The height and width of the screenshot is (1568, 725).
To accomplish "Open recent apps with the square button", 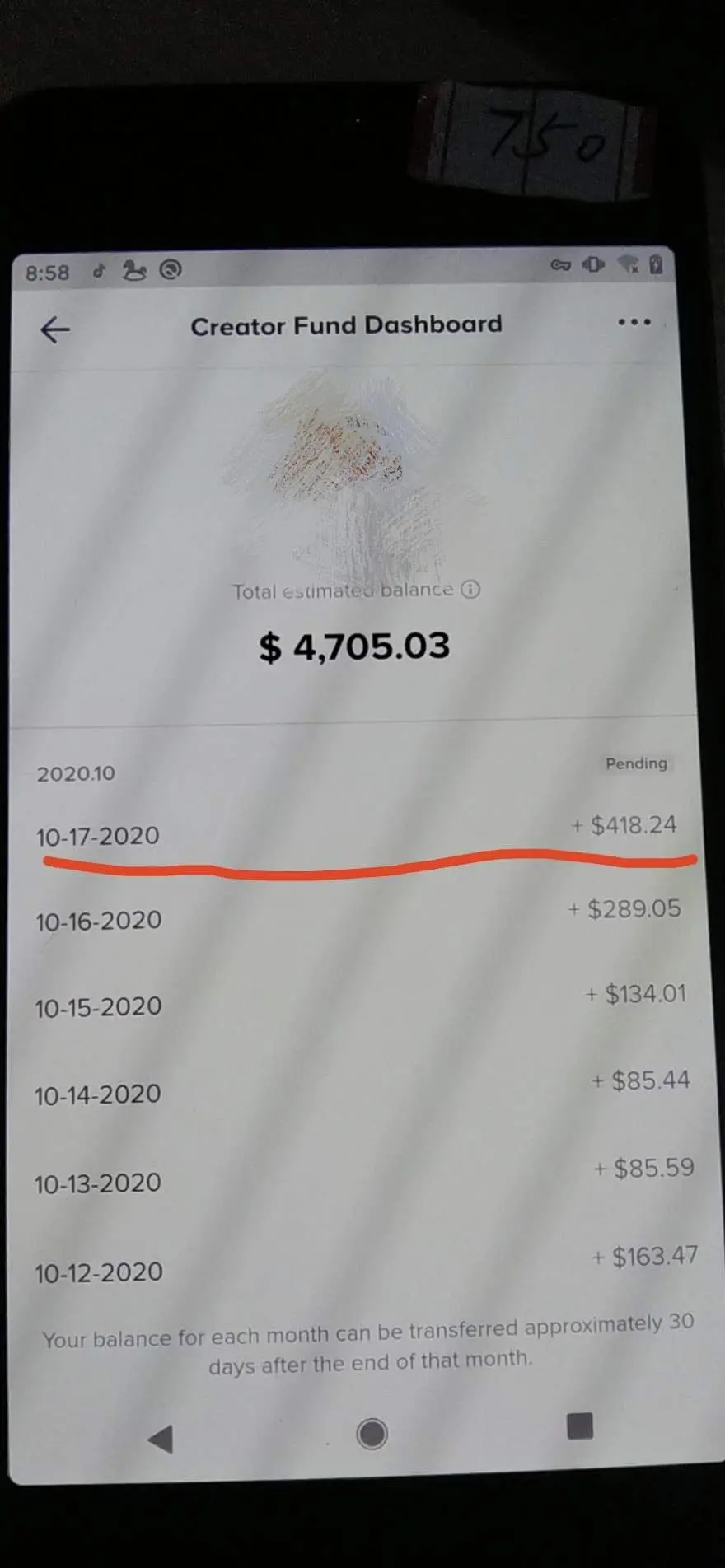I will coord(580,1426).
